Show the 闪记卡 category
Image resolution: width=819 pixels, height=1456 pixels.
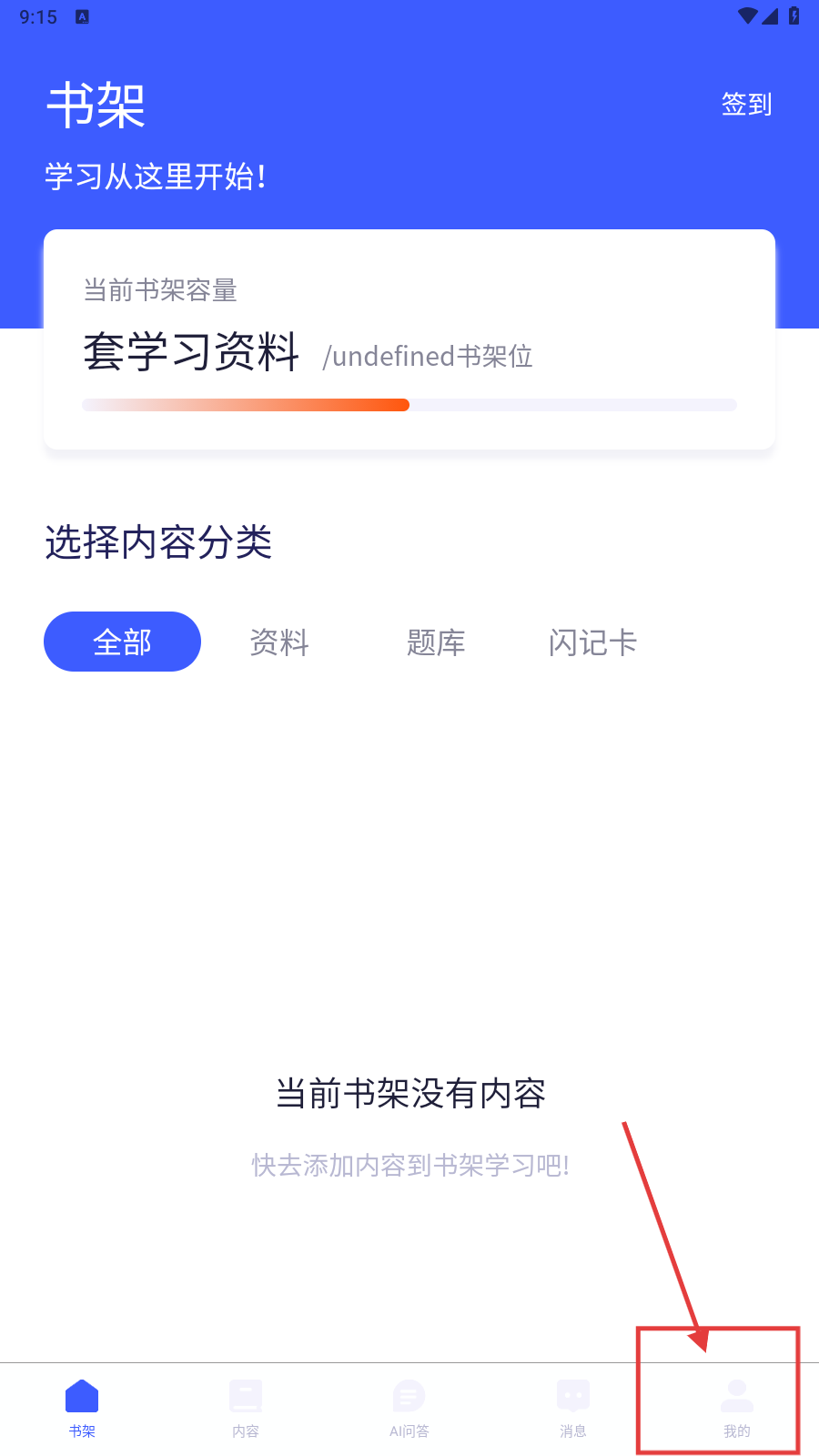point(592,642)
